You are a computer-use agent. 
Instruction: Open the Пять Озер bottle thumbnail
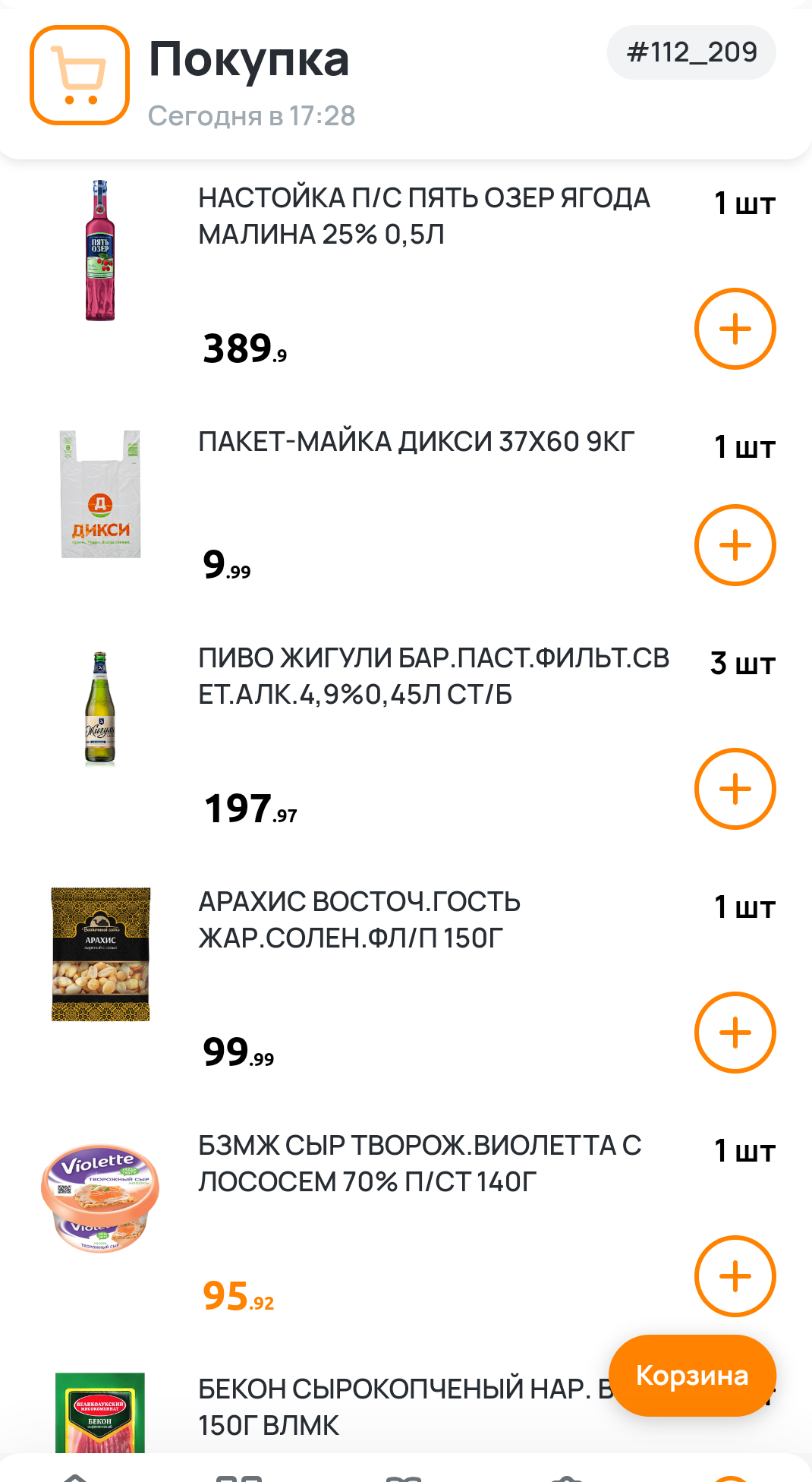tap(99, 251)
